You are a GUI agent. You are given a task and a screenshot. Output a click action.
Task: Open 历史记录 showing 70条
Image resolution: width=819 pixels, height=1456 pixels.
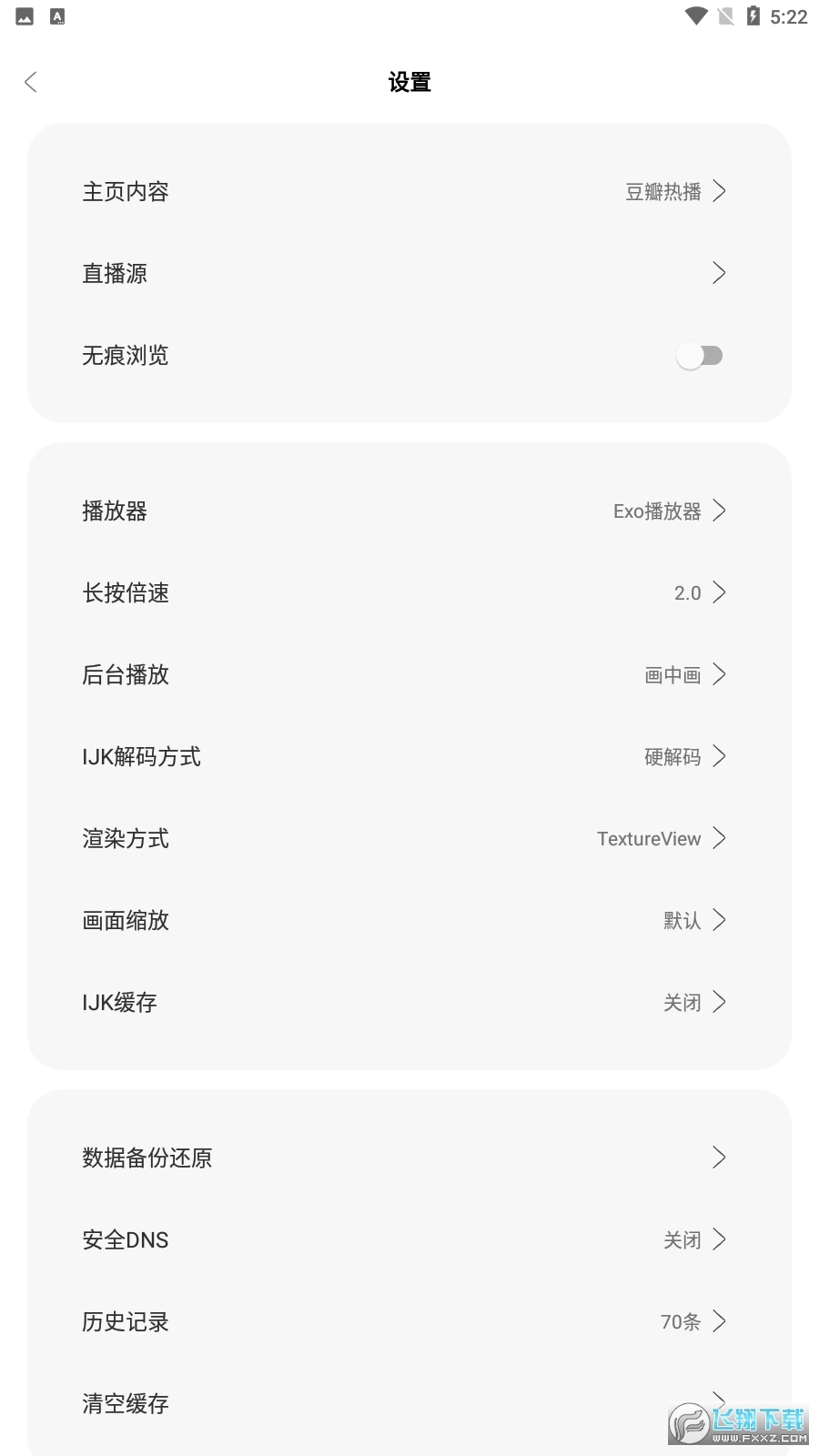(x=409, y=1321)
